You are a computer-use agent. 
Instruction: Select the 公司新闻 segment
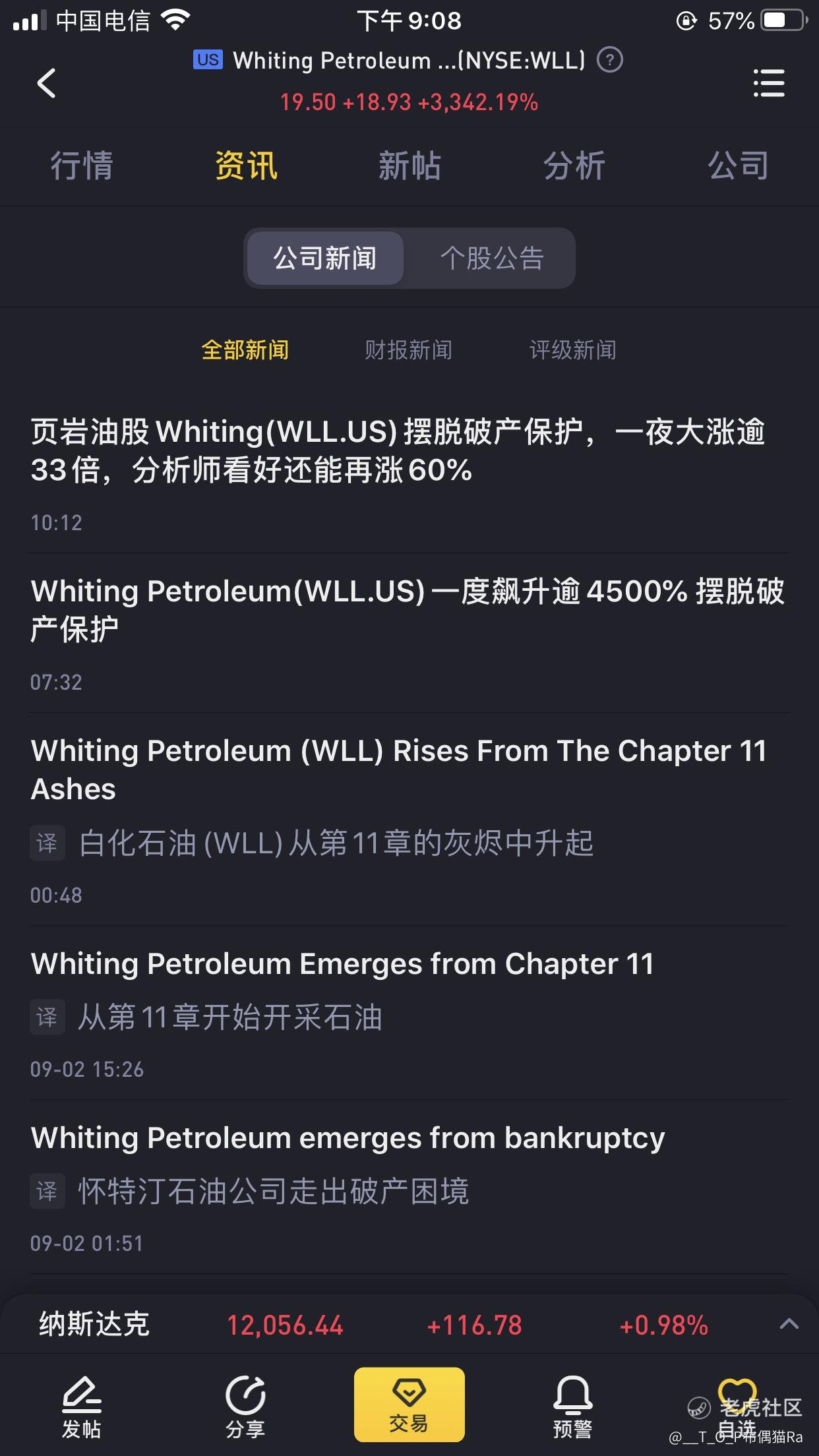pyautogui.click(x=325, y=258)
